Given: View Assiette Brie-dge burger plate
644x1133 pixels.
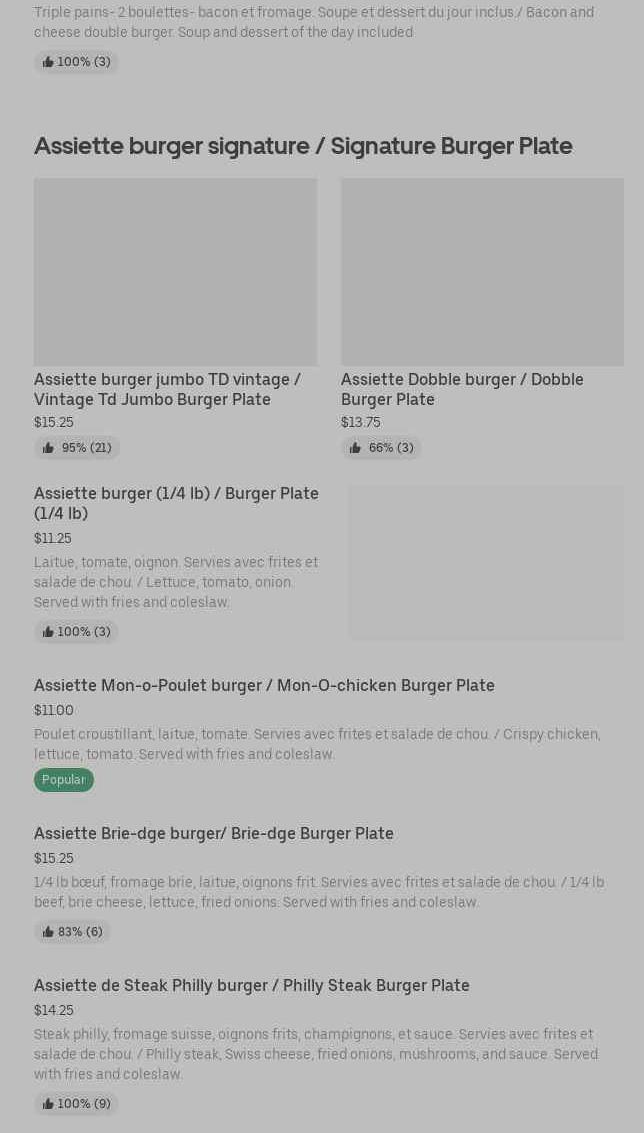Looking at the screenshot, I should click(214, 833).
